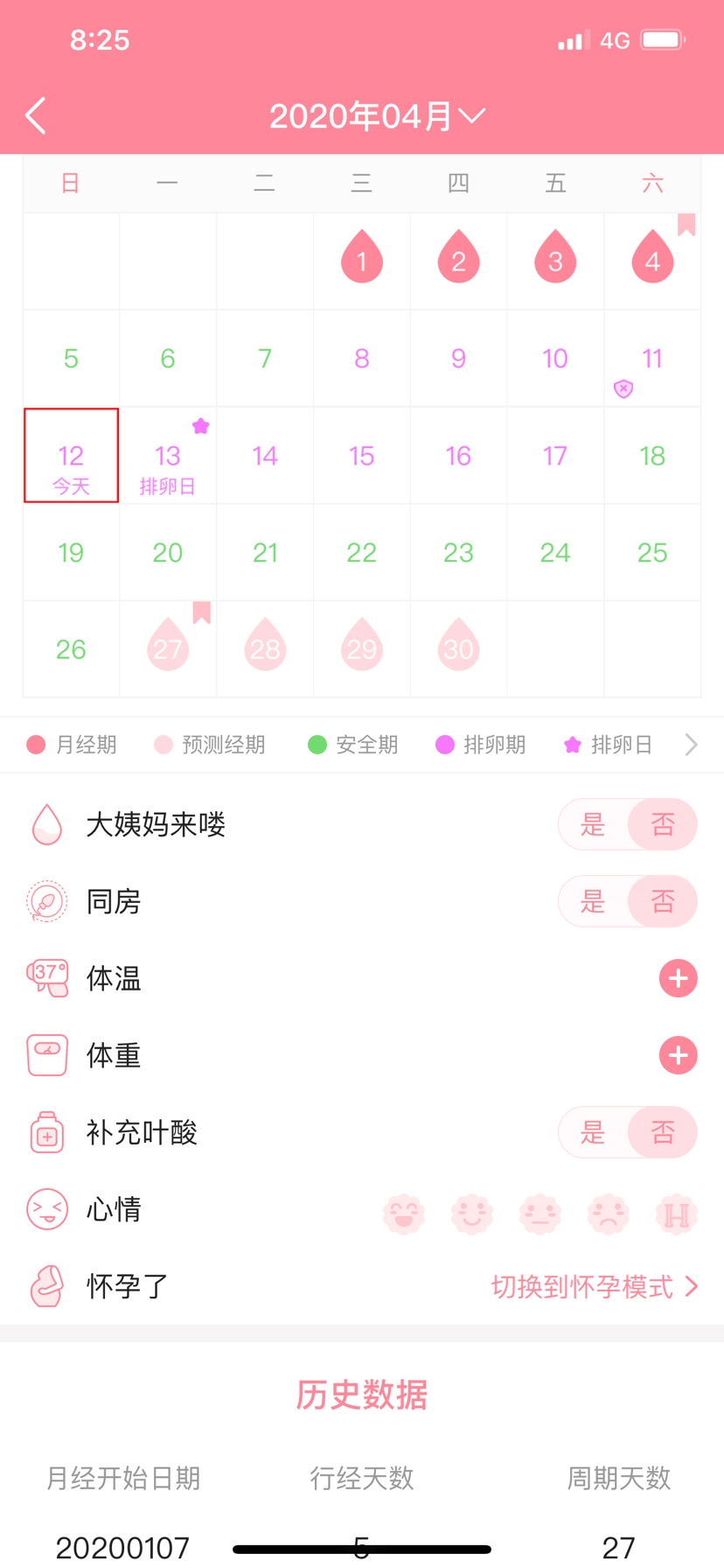Add a 体温 record
The height and width of the screenshot is (1568, 724).
(x=678, y=978)
